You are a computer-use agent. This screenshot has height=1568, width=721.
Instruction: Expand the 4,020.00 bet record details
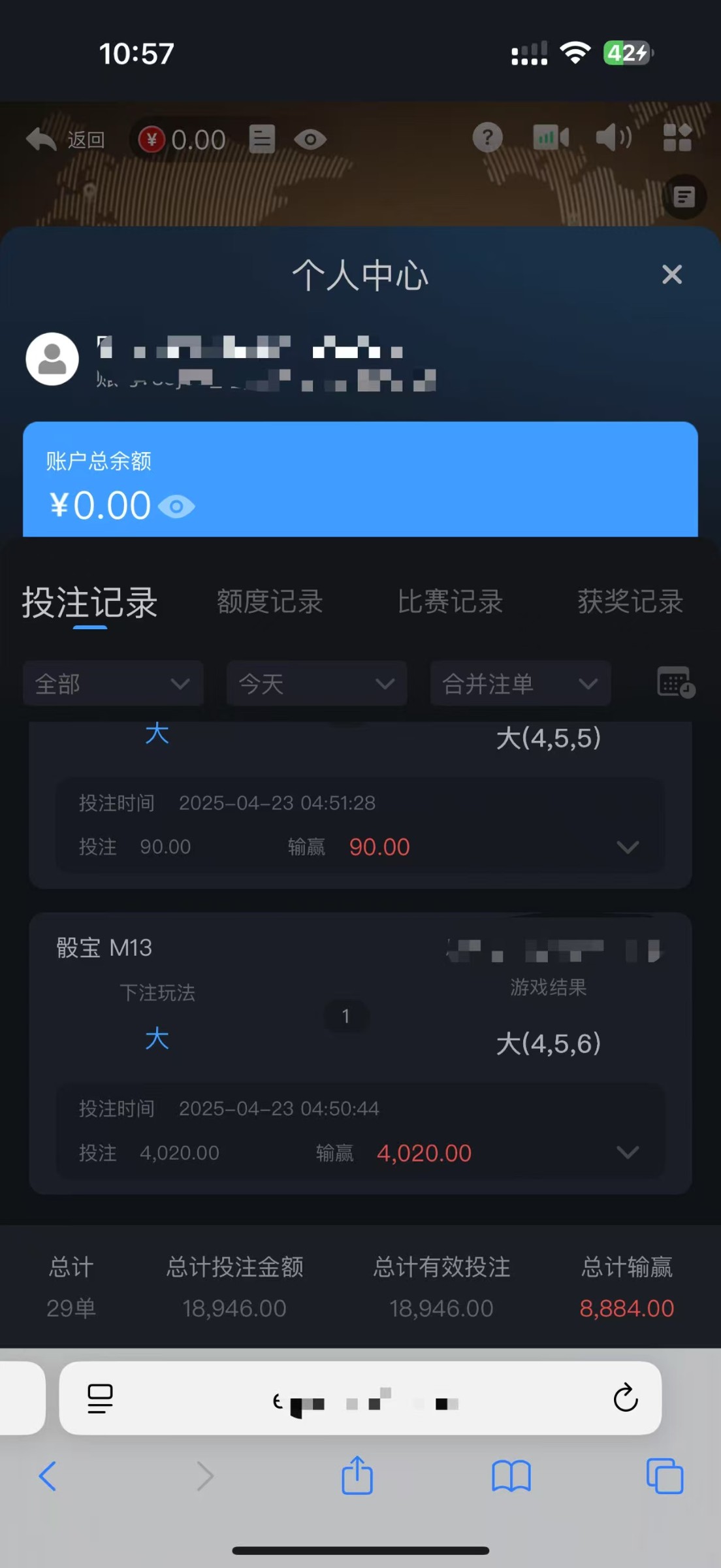tap(628, 1152)
